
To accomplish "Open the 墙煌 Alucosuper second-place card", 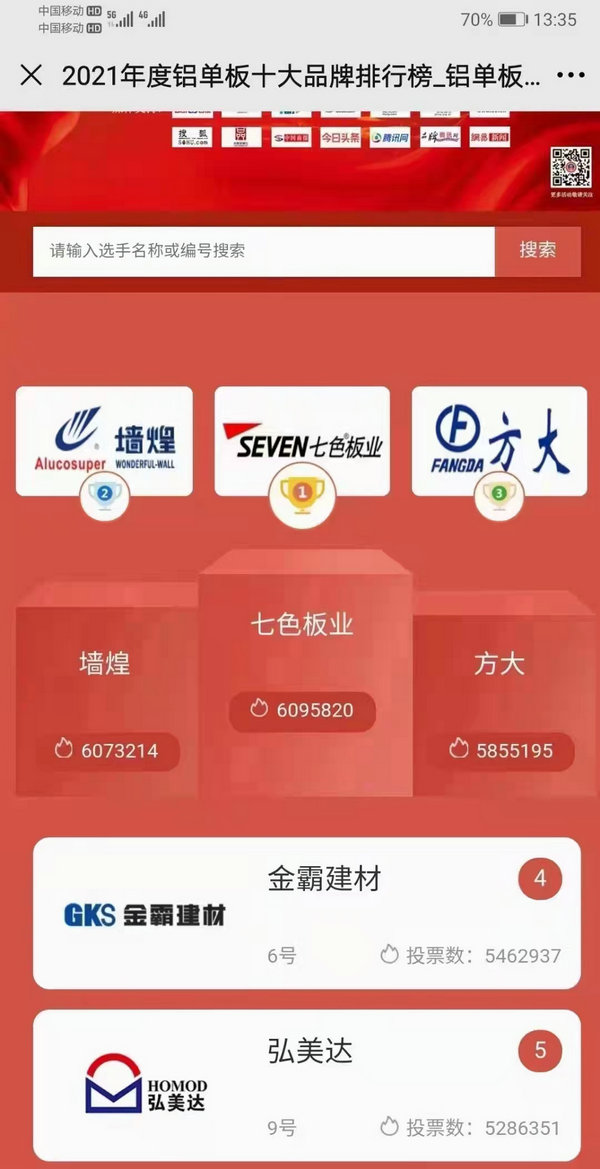I will point(104,441).
